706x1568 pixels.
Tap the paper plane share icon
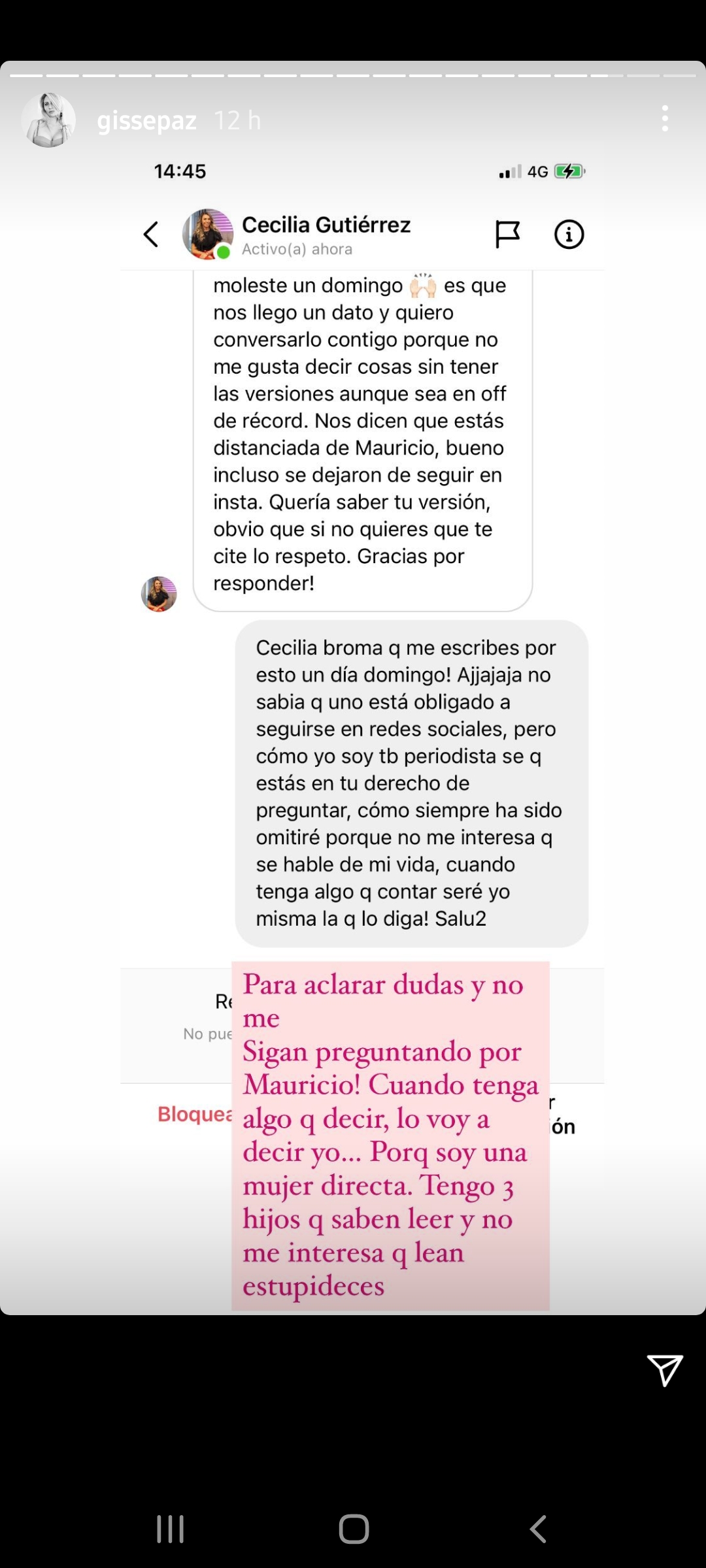coord(664,1371)
